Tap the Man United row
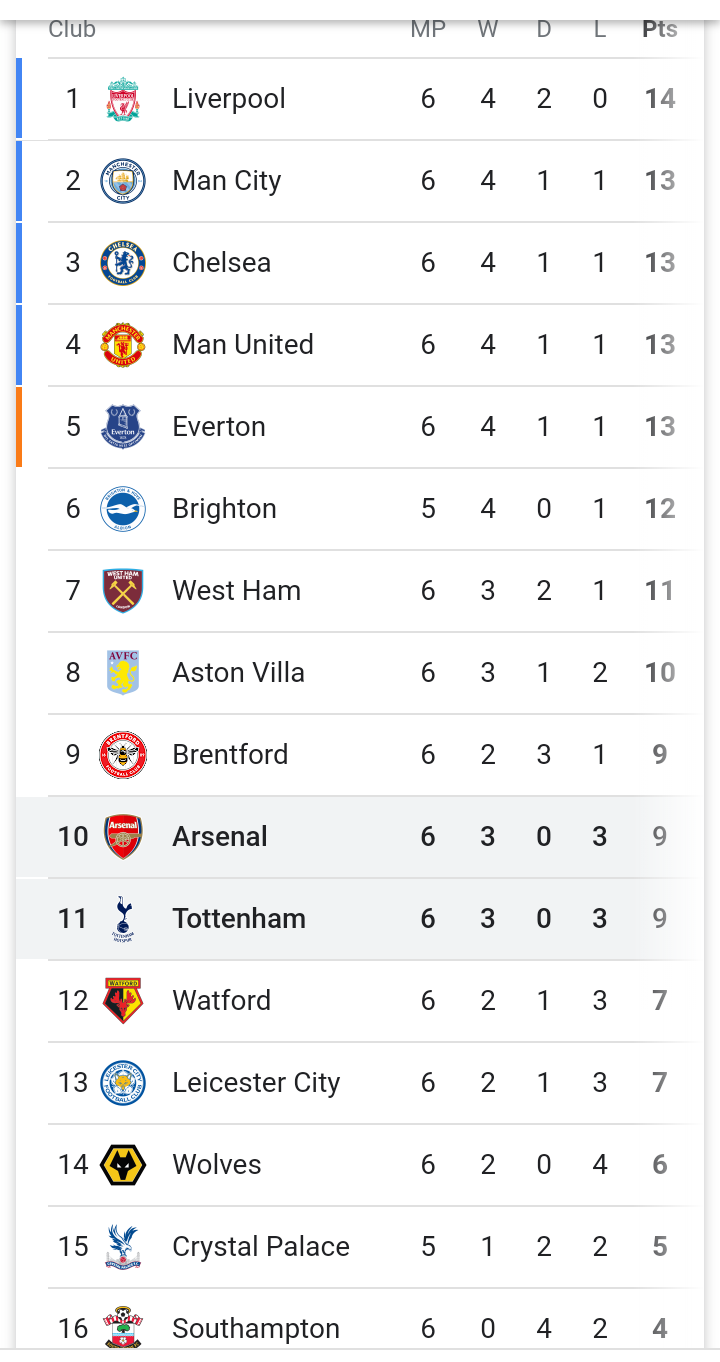 pos(360,345)
